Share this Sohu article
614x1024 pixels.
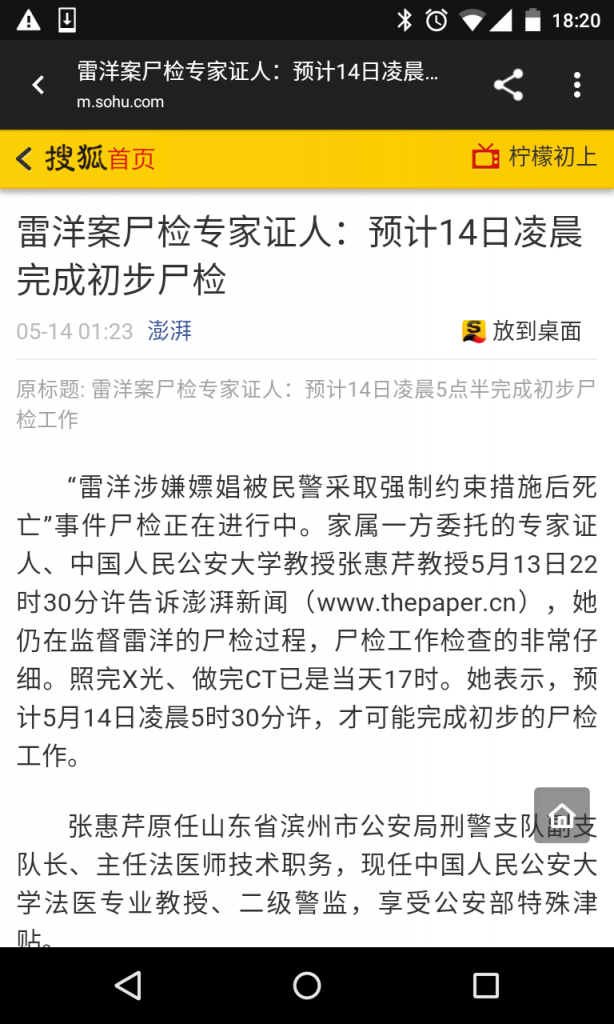coord(508,85)
